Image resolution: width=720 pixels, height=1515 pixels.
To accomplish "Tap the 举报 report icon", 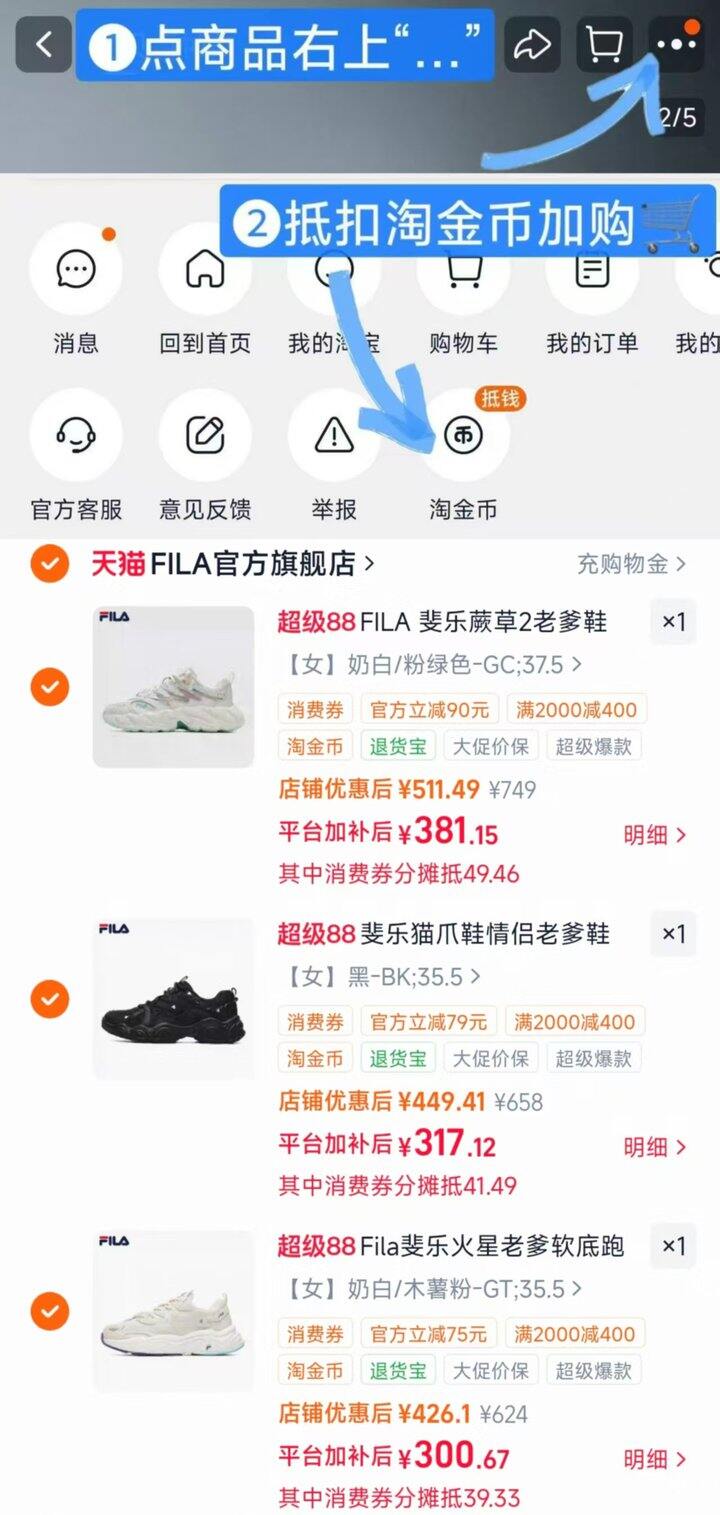I will point(333,435).
